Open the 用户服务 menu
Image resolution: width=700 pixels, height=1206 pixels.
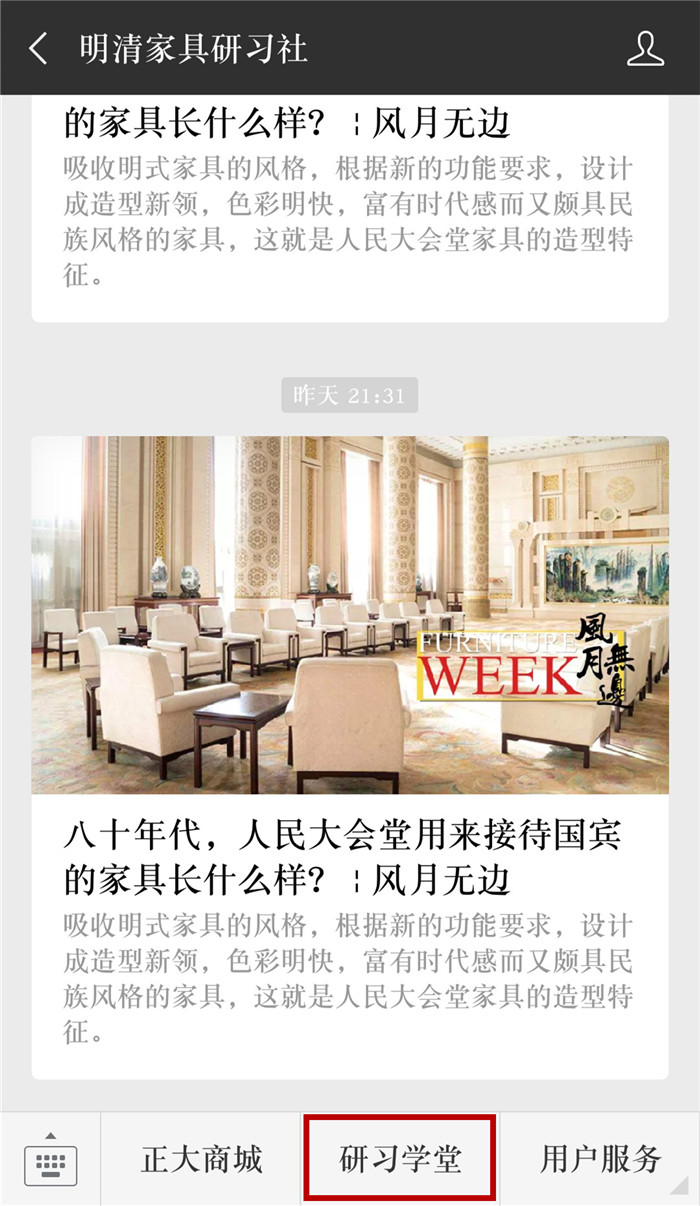pyautogui.click(x=600, y=1160)
